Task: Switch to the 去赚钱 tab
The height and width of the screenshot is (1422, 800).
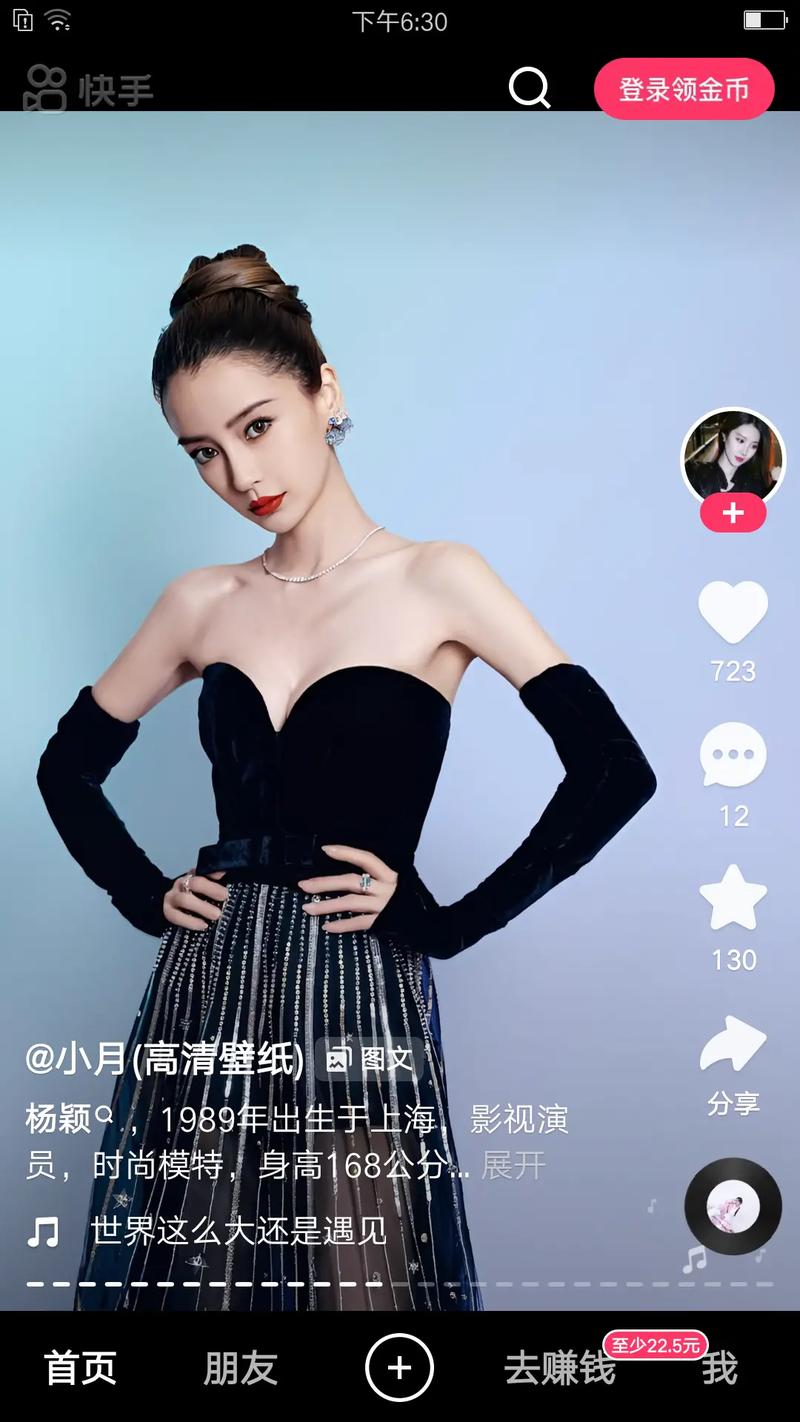Action: click(x=560, y=1368)
